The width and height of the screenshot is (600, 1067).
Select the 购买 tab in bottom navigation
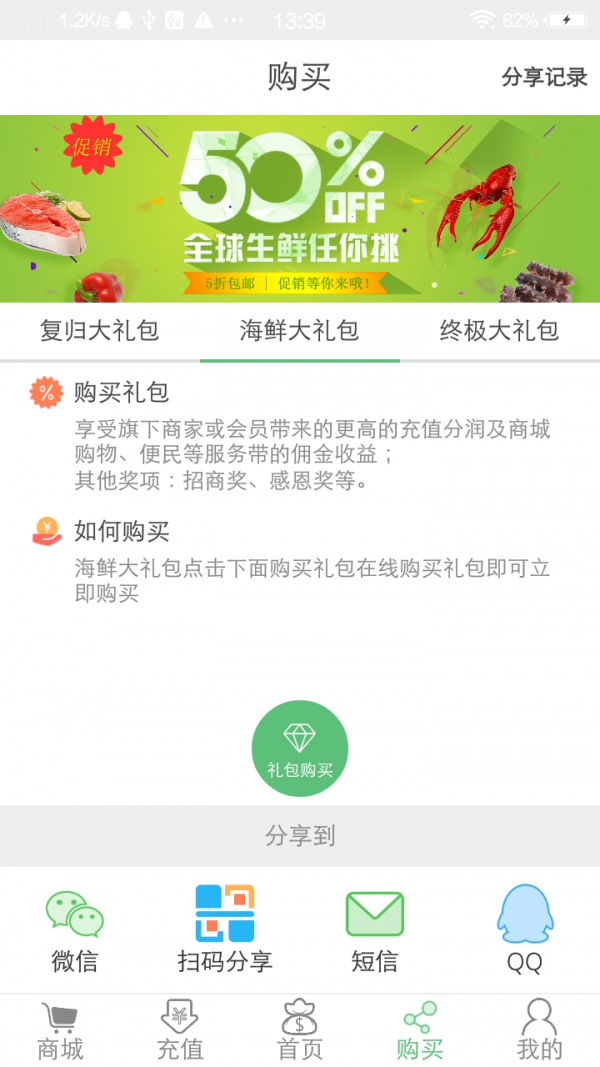[420, 1031]
